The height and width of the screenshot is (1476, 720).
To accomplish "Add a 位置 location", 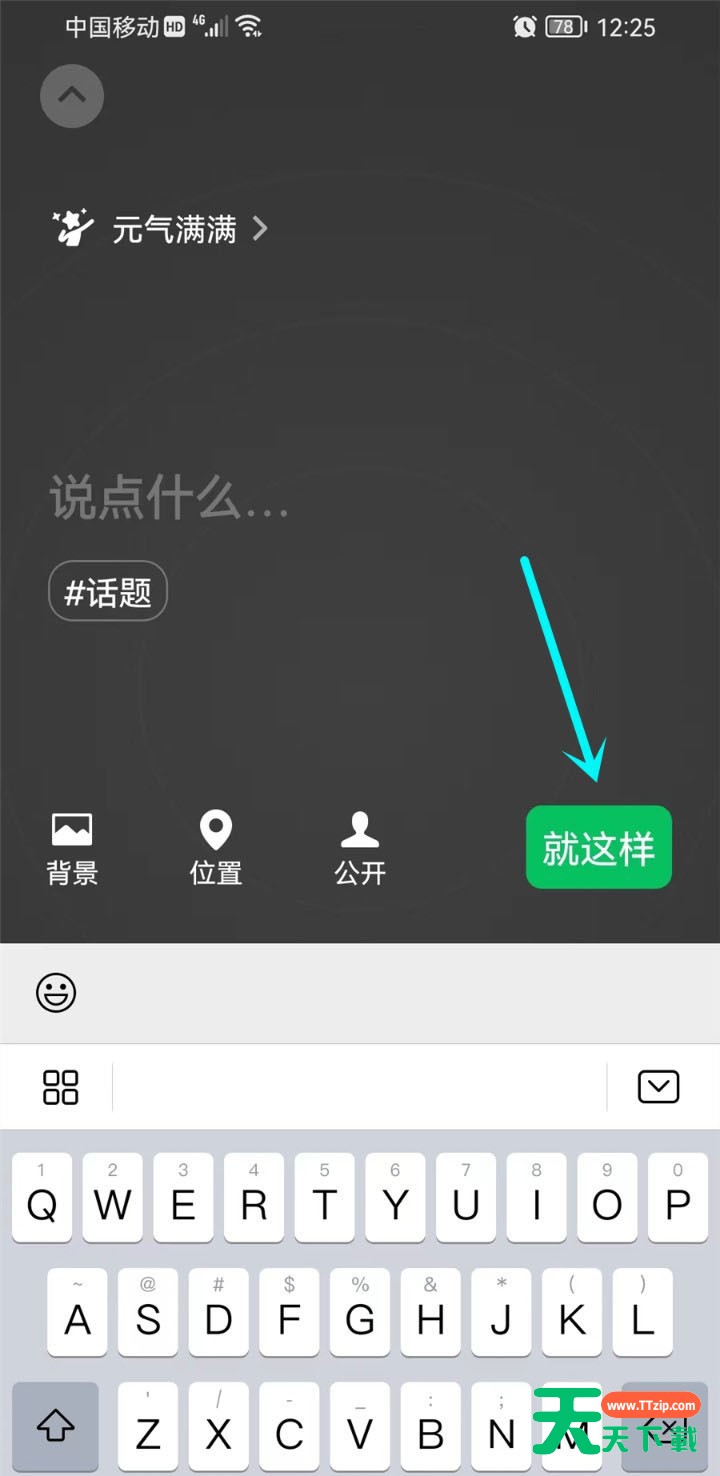I will pyautogui.click(x=216, y=848).
